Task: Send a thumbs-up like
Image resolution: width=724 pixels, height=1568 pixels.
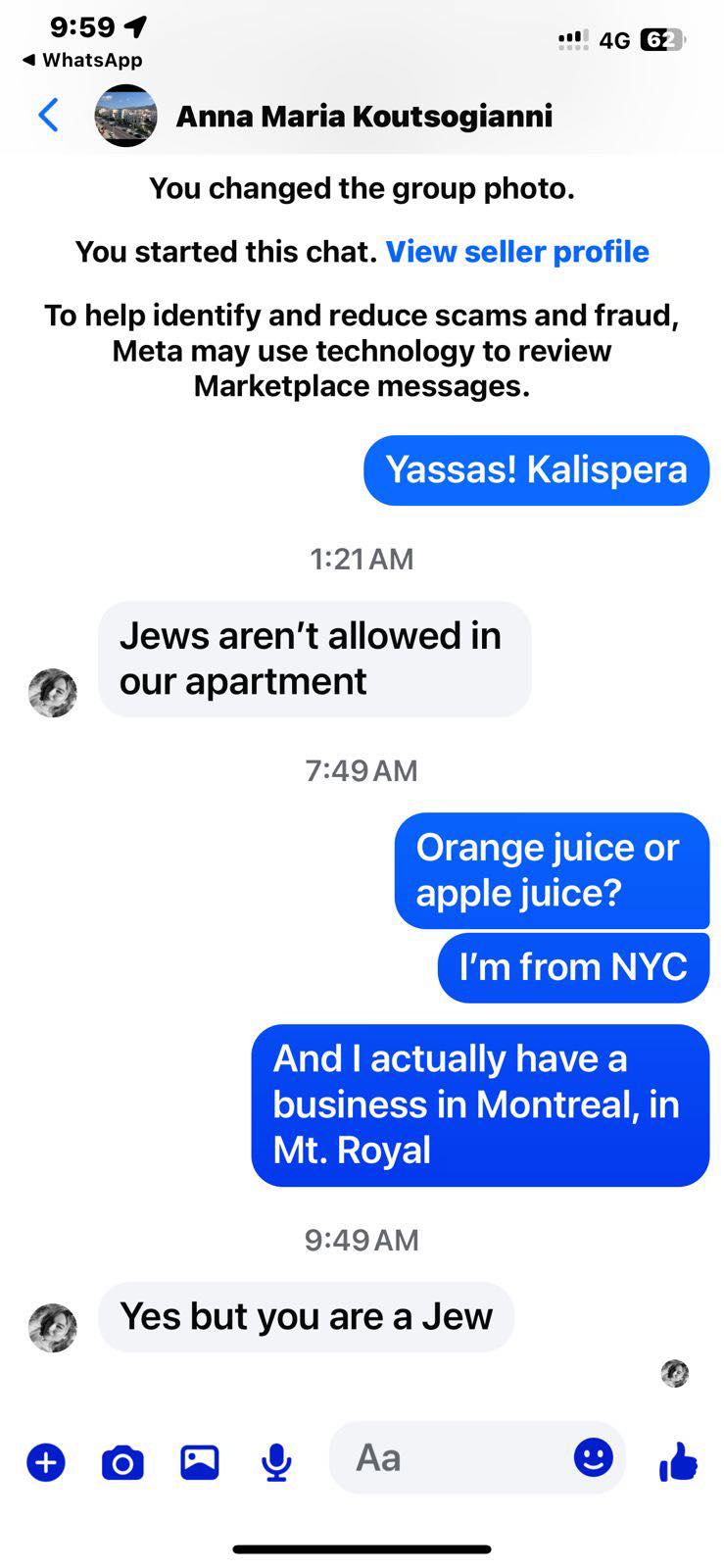Action: 678,1462
